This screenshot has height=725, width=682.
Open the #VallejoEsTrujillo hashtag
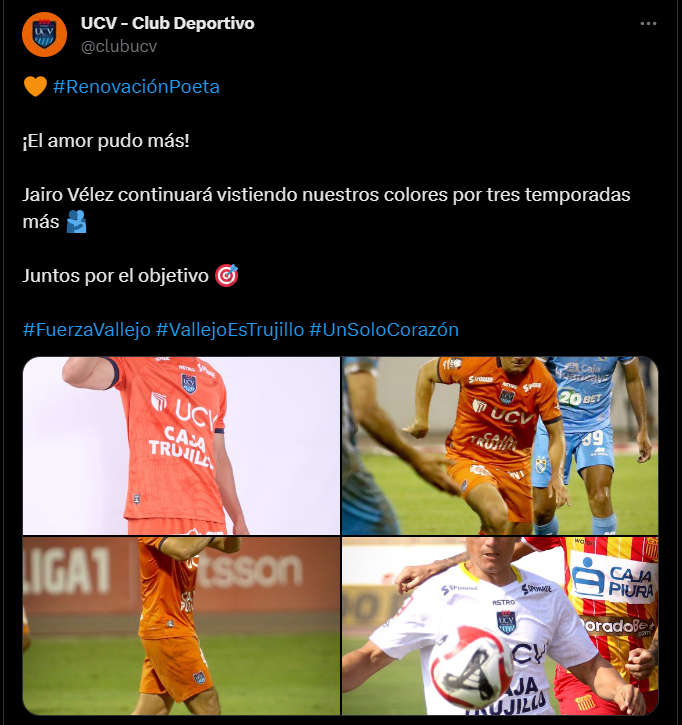pyautogui.click(x=230, y=329)
